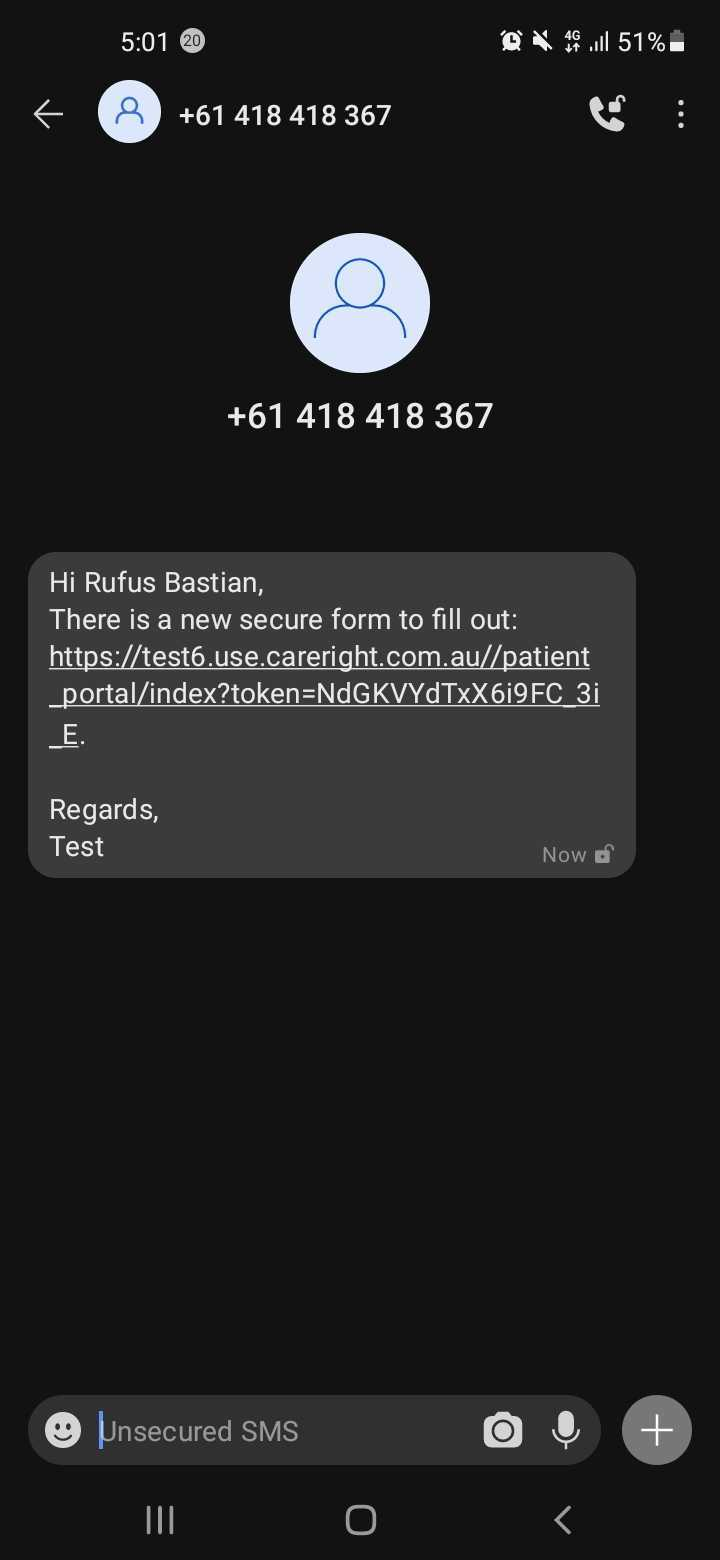Call +61 418 418 367

click(607, 114)
